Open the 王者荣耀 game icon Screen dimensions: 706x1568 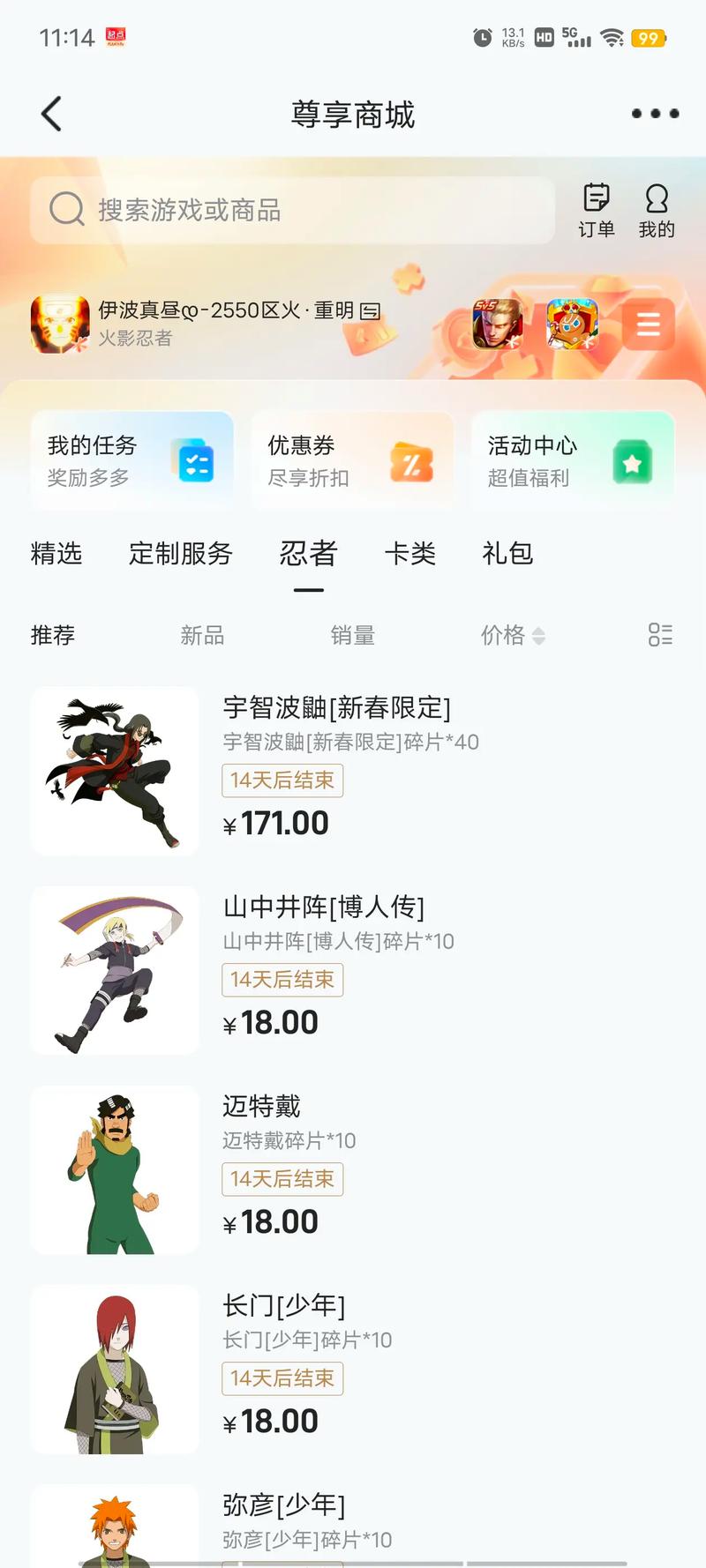coord(499,325)
